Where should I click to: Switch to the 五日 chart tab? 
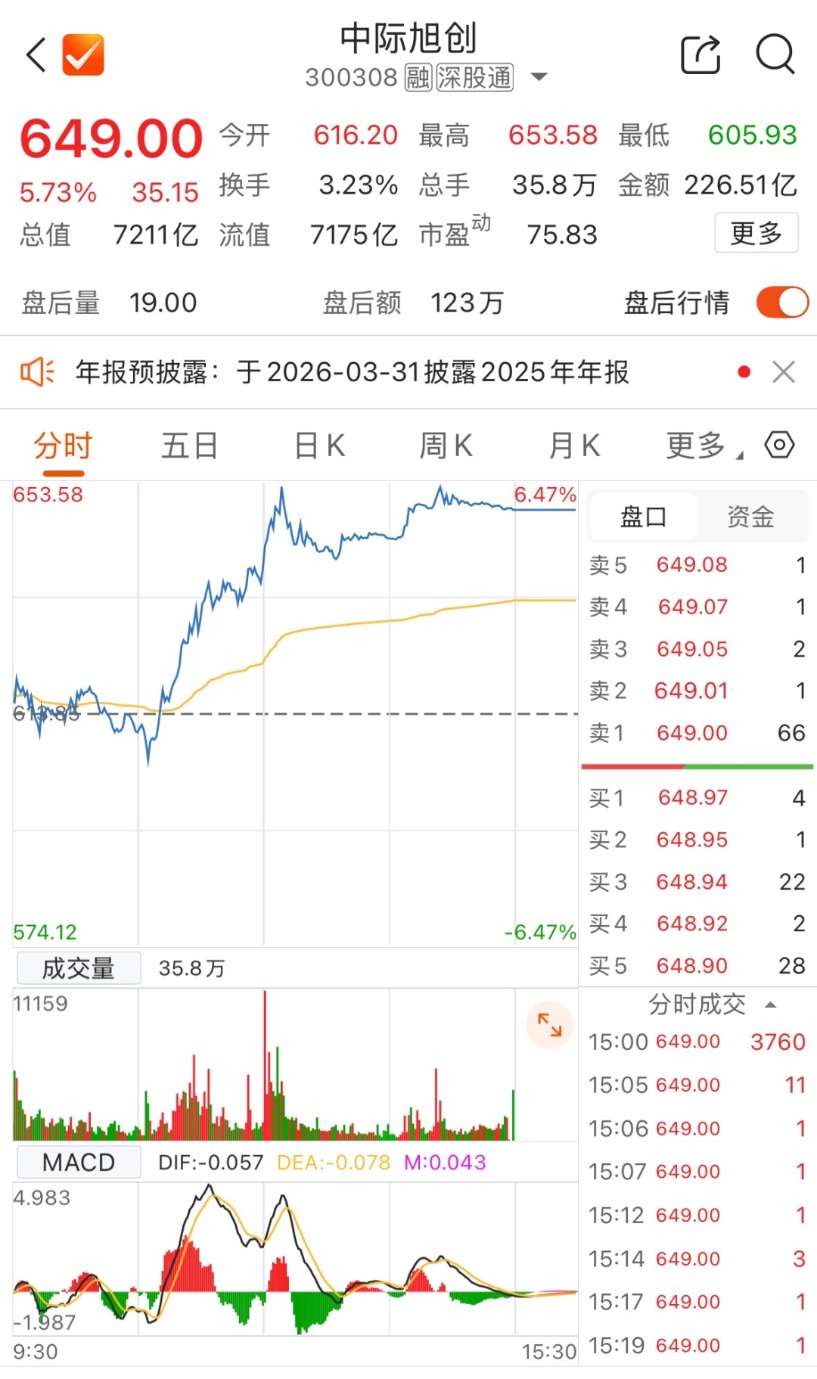tap(189, 446)
